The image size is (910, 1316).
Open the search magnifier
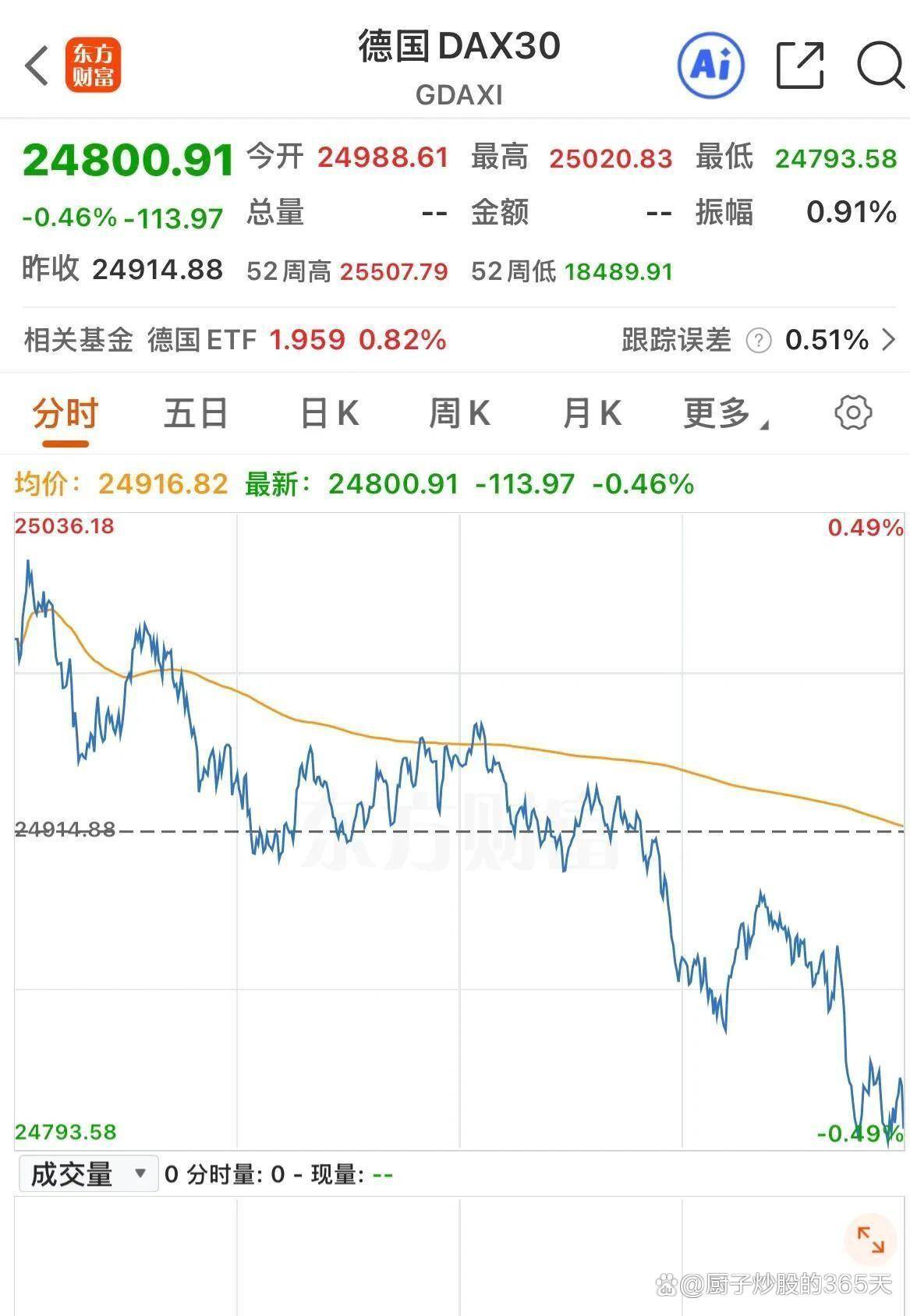[880, 65]
